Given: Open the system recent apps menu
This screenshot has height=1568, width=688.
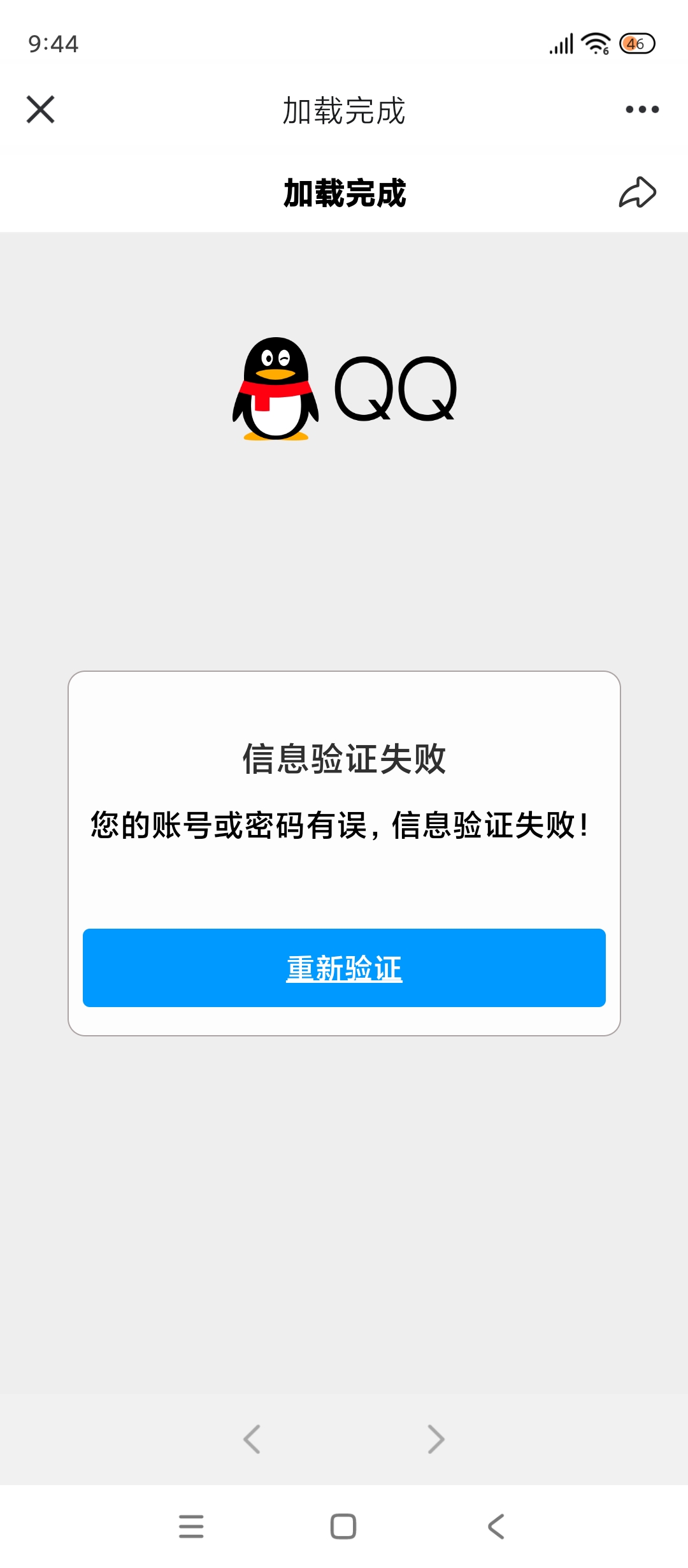Looking at the screenshot, I should pos(191,1527).
